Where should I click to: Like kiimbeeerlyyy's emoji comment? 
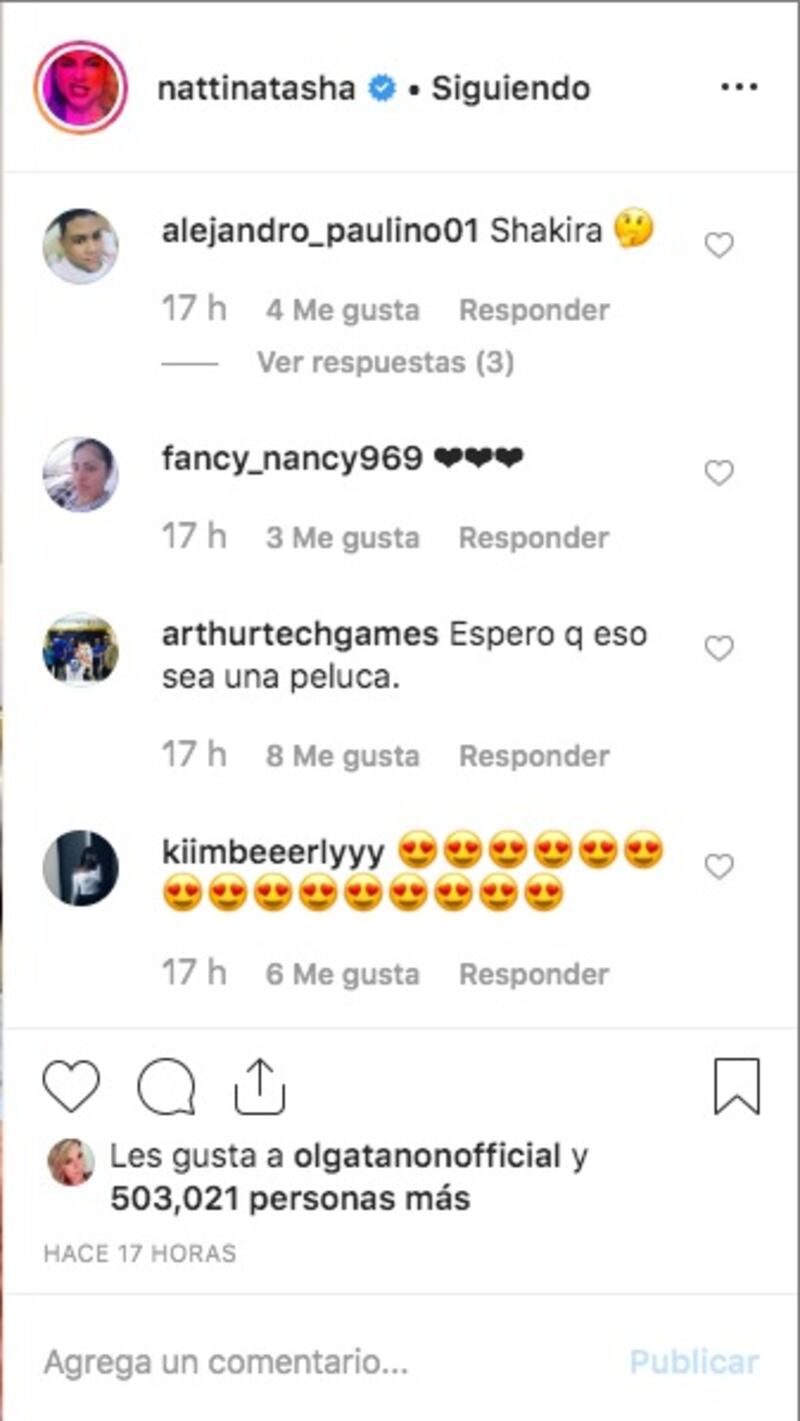(x=719, y=867)
